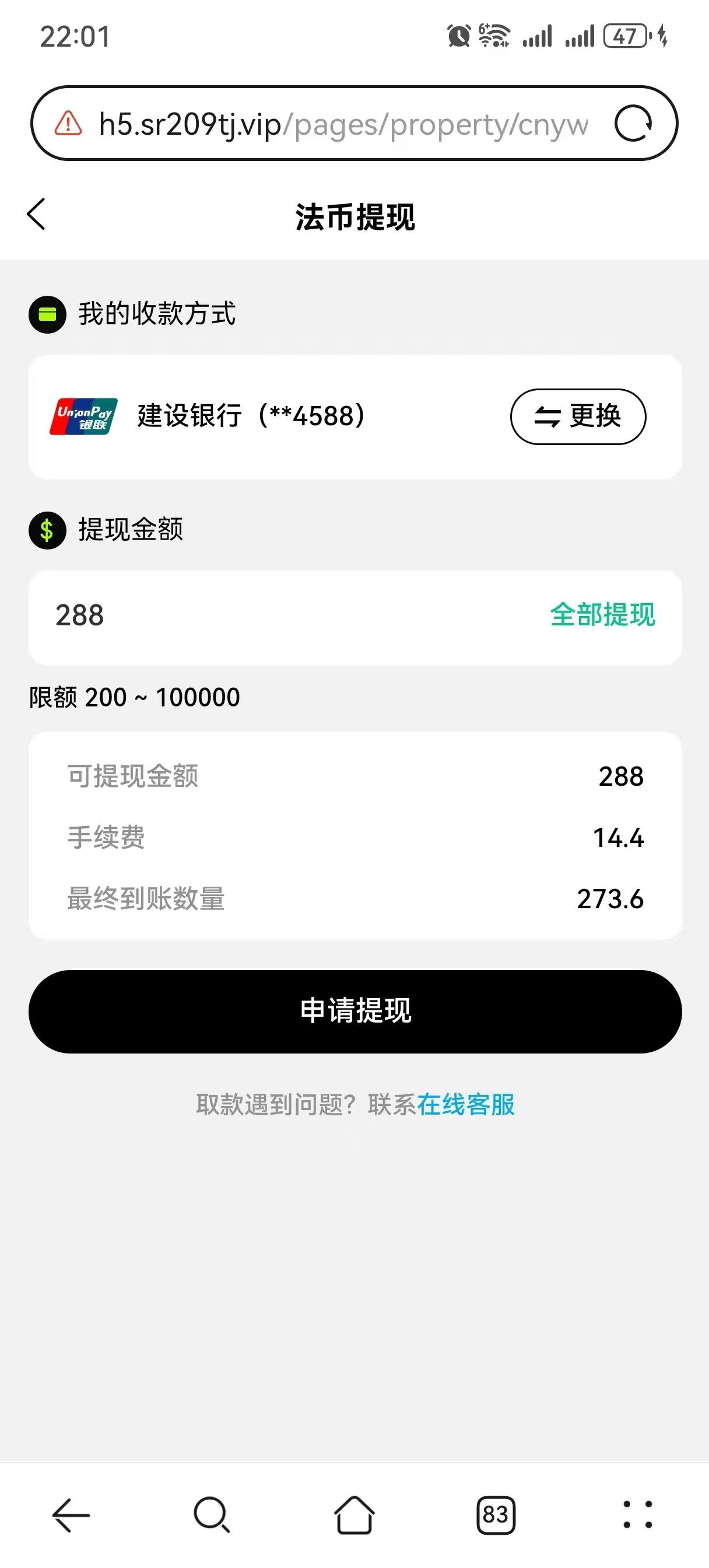The width and height of the screenshot is (709, 1568).
Task: Tap the browser back arrow at the bottom
Action: point(71,1514)
